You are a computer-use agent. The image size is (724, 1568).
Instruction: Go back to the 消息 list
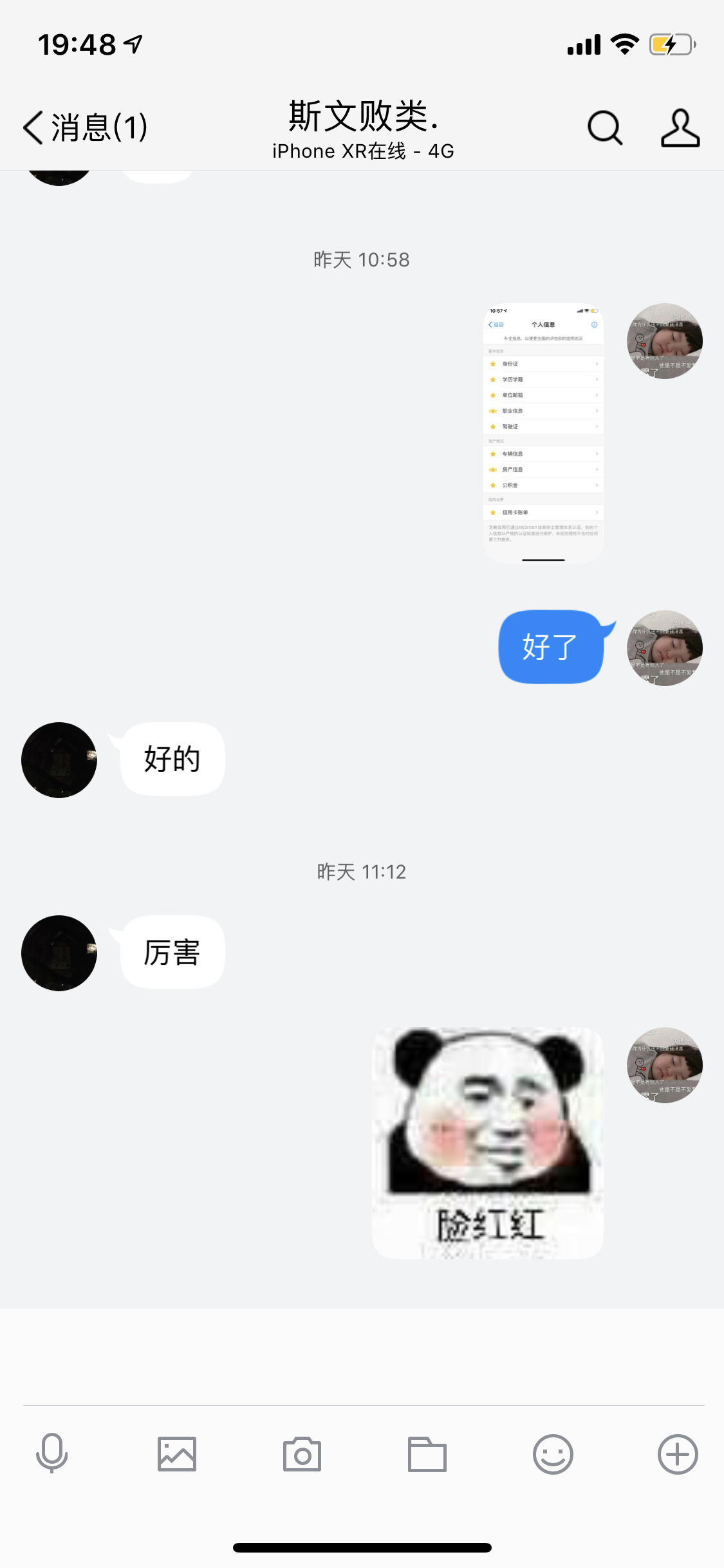click(x=85, y=127)
